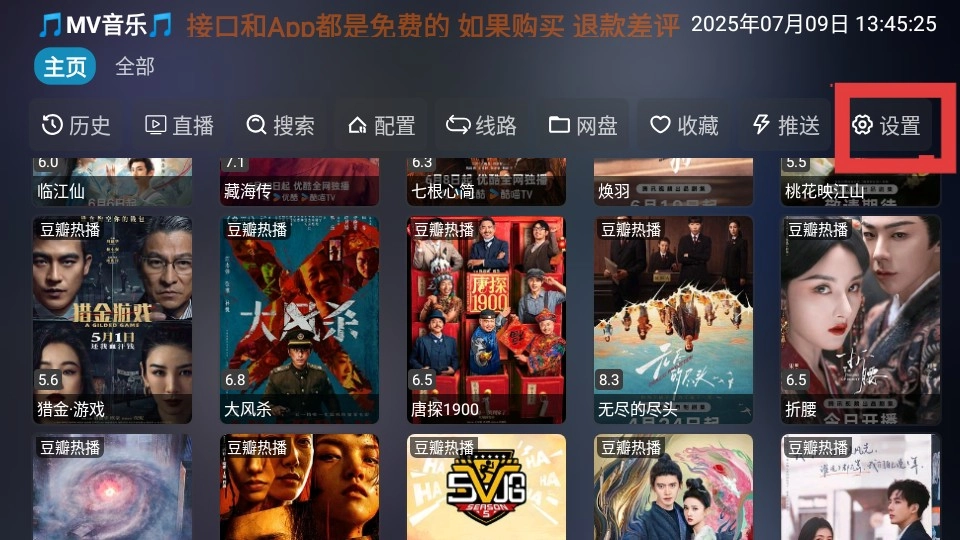Open the 网盘 cloud drive
960x540 pixels.
(583, 125)
